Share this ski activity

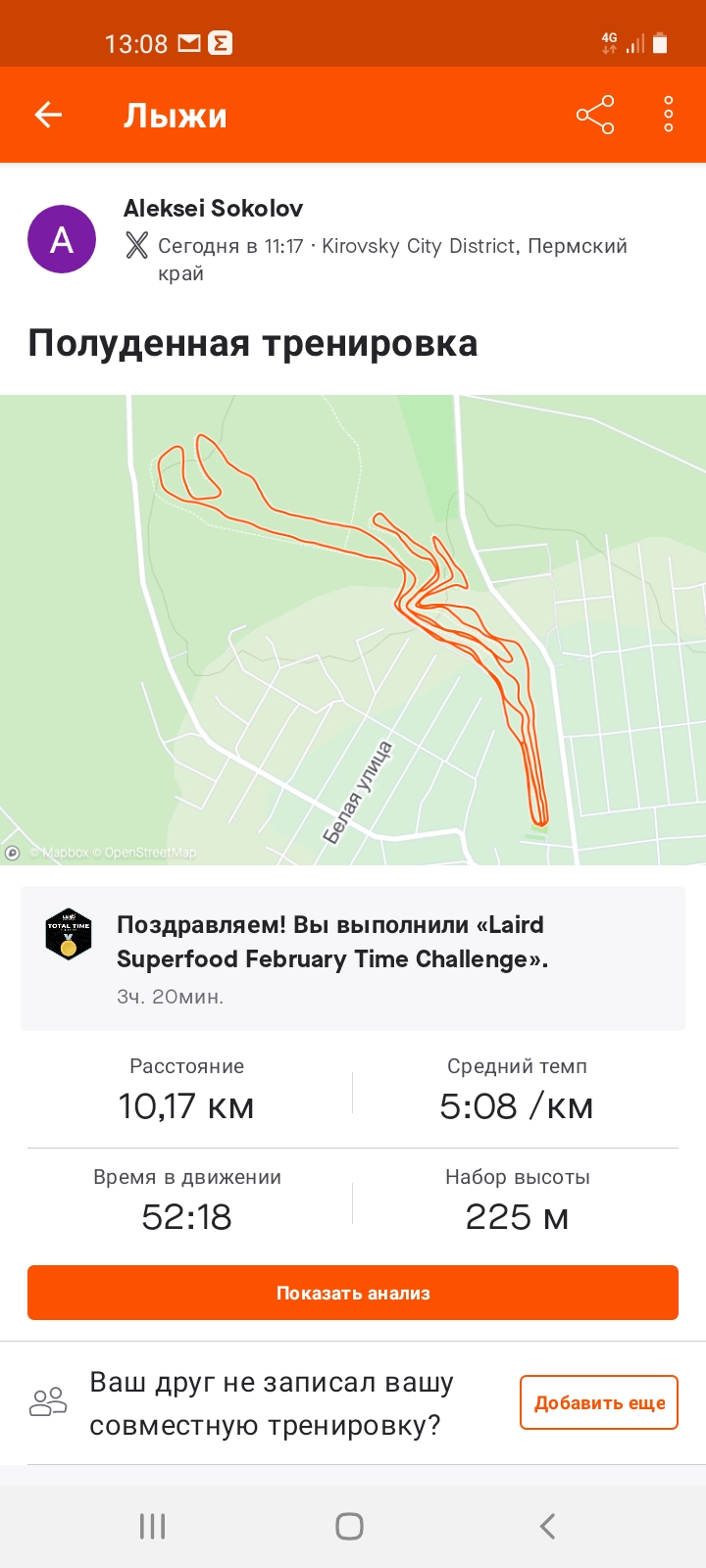[x=595, y=115]
